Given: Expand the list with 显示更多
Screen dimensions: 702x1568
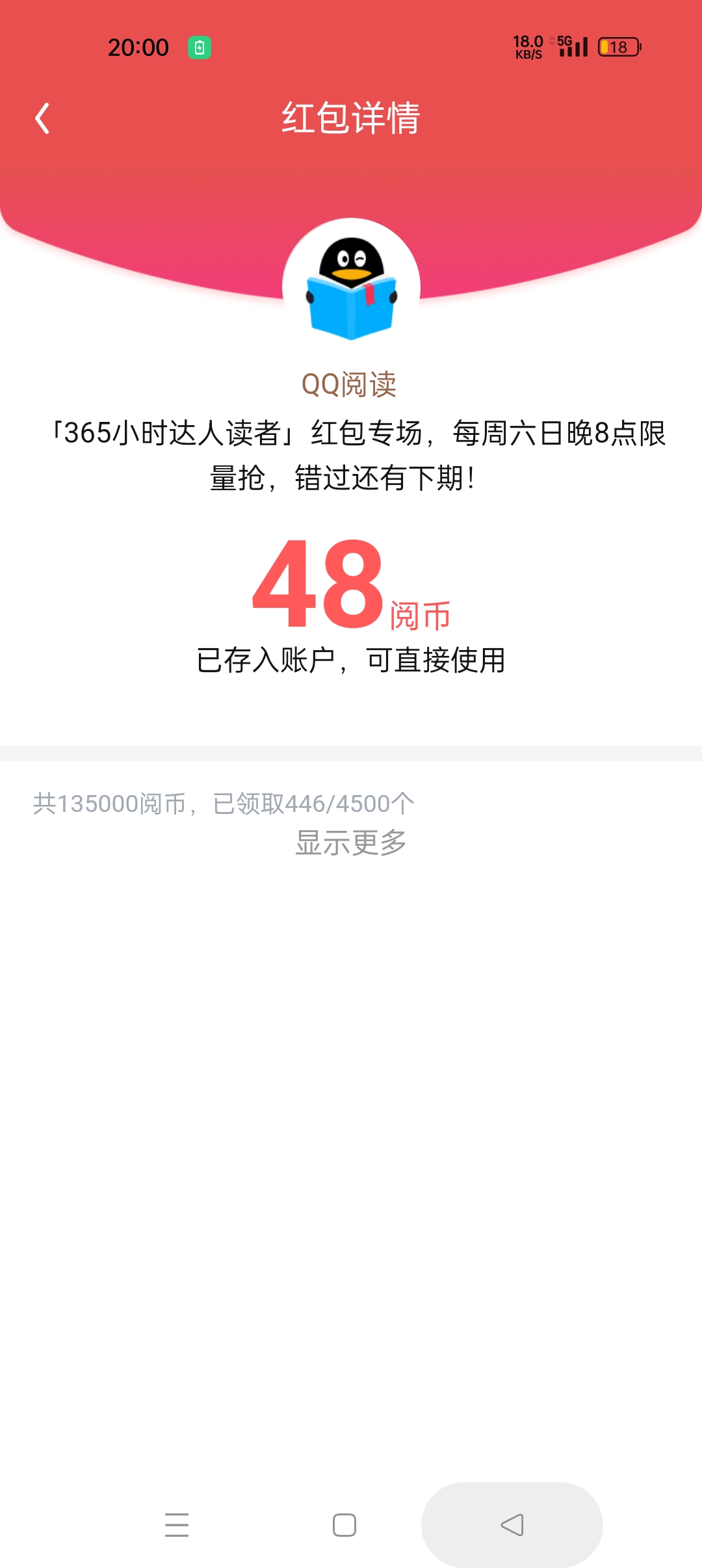Looking at the screenshot, I should pyautogui.click(x=351, y=843).
